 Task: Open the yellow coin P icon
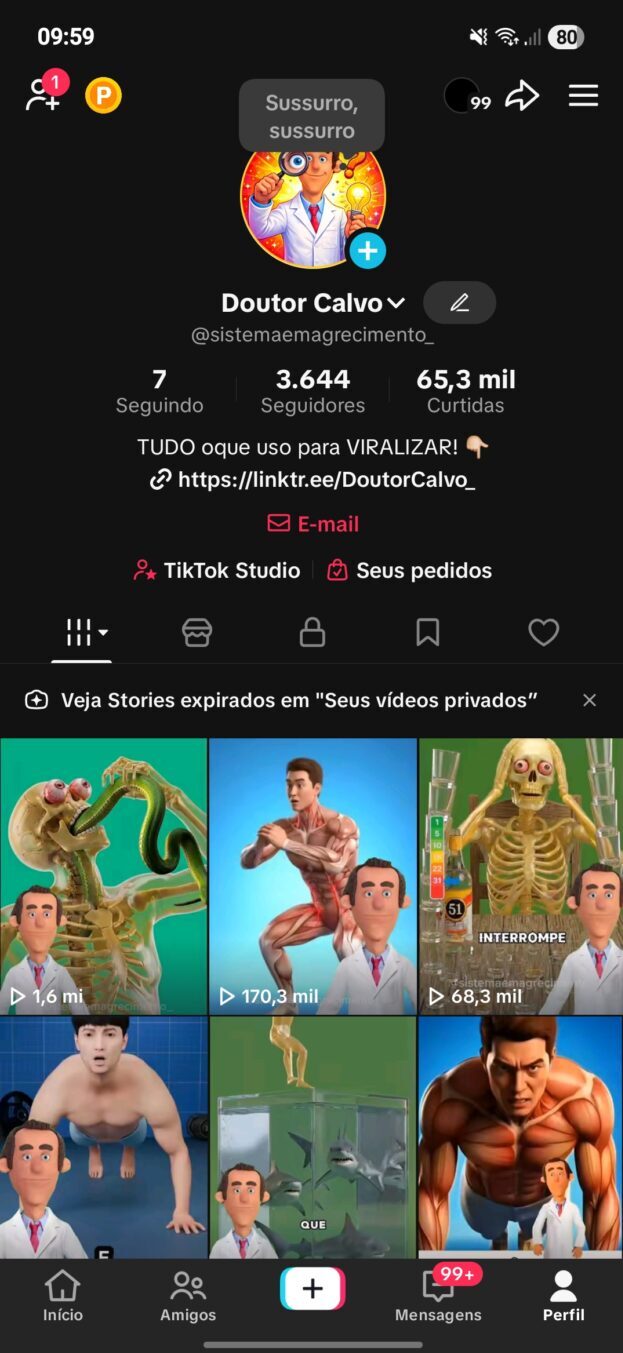click(103, 96)
